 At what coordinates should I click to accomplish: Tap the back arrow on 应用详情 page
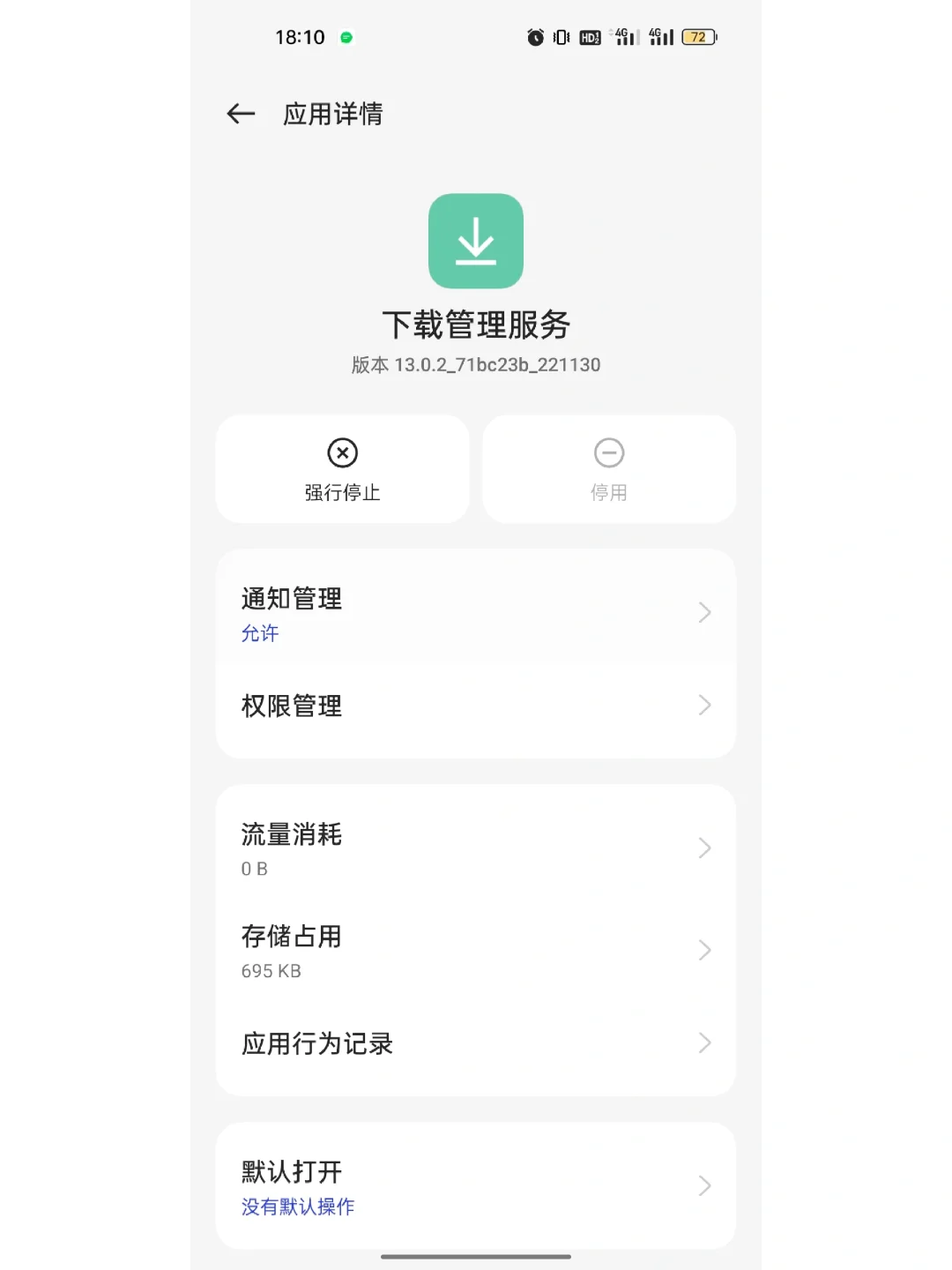coord(240,114)
